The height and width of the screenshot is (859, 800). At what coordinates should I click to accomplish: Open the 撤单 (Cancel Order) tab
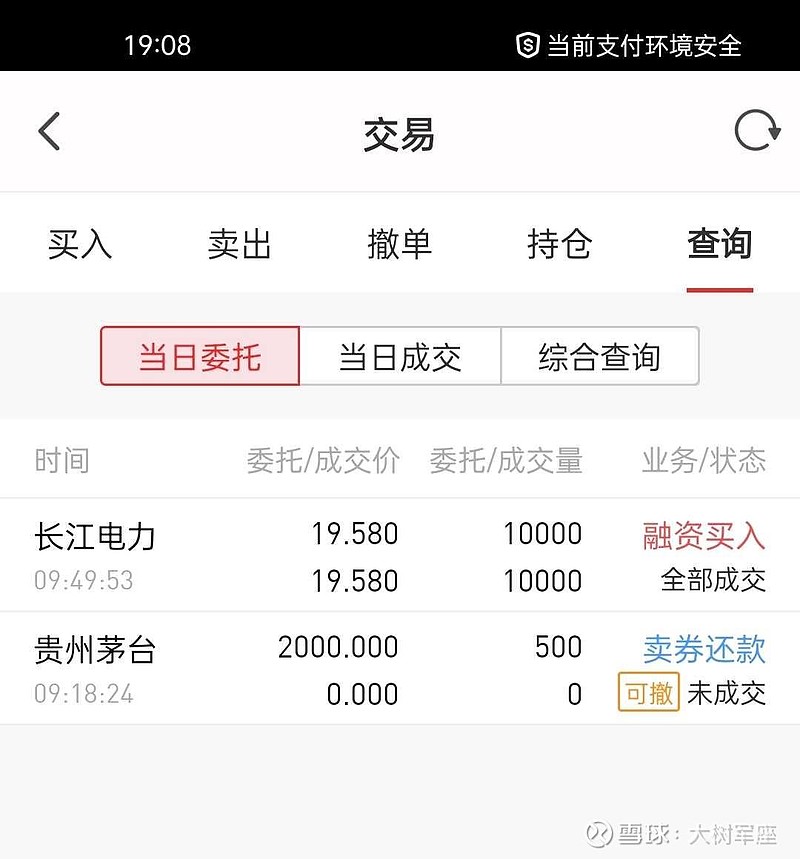point(400,244)
